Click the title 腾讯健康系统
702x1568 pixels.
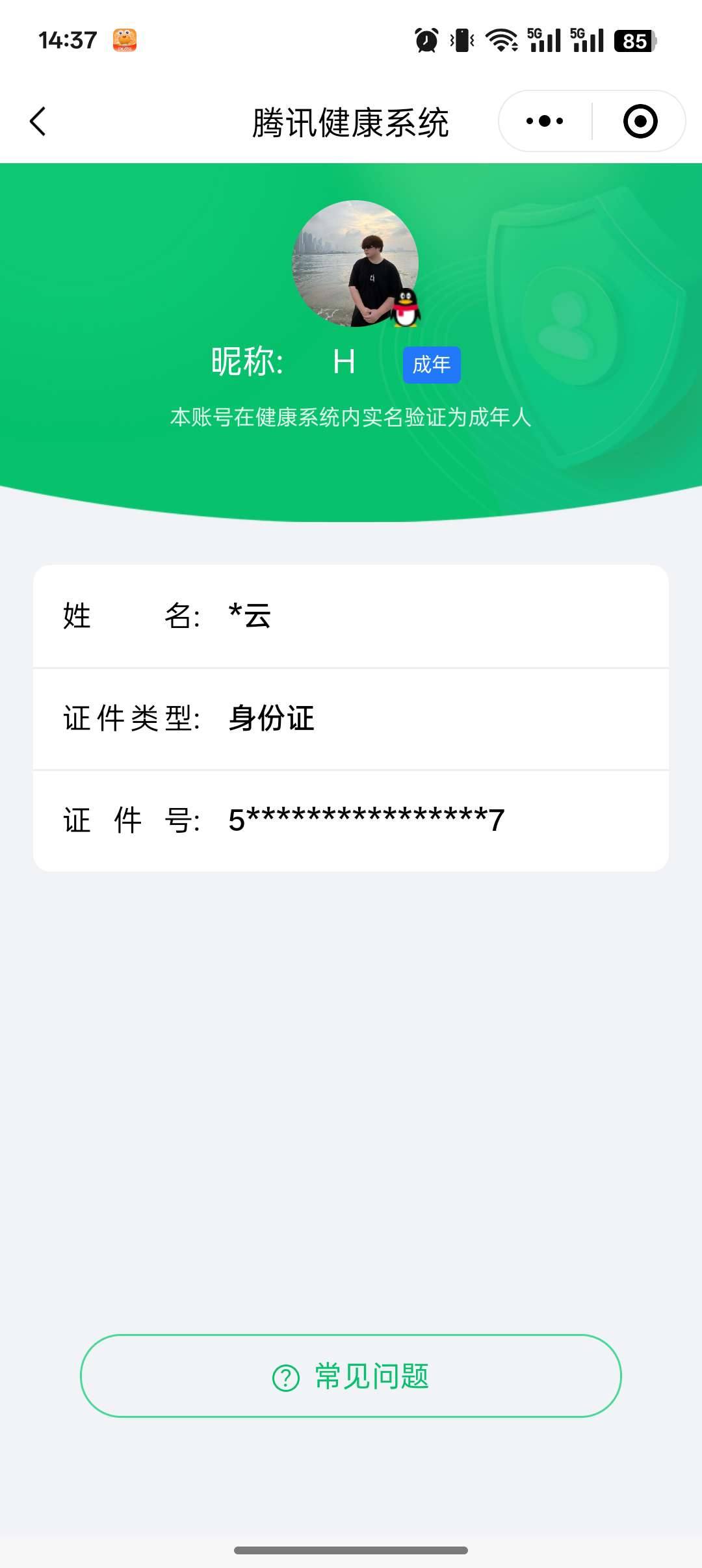click(x=351, y=121)
